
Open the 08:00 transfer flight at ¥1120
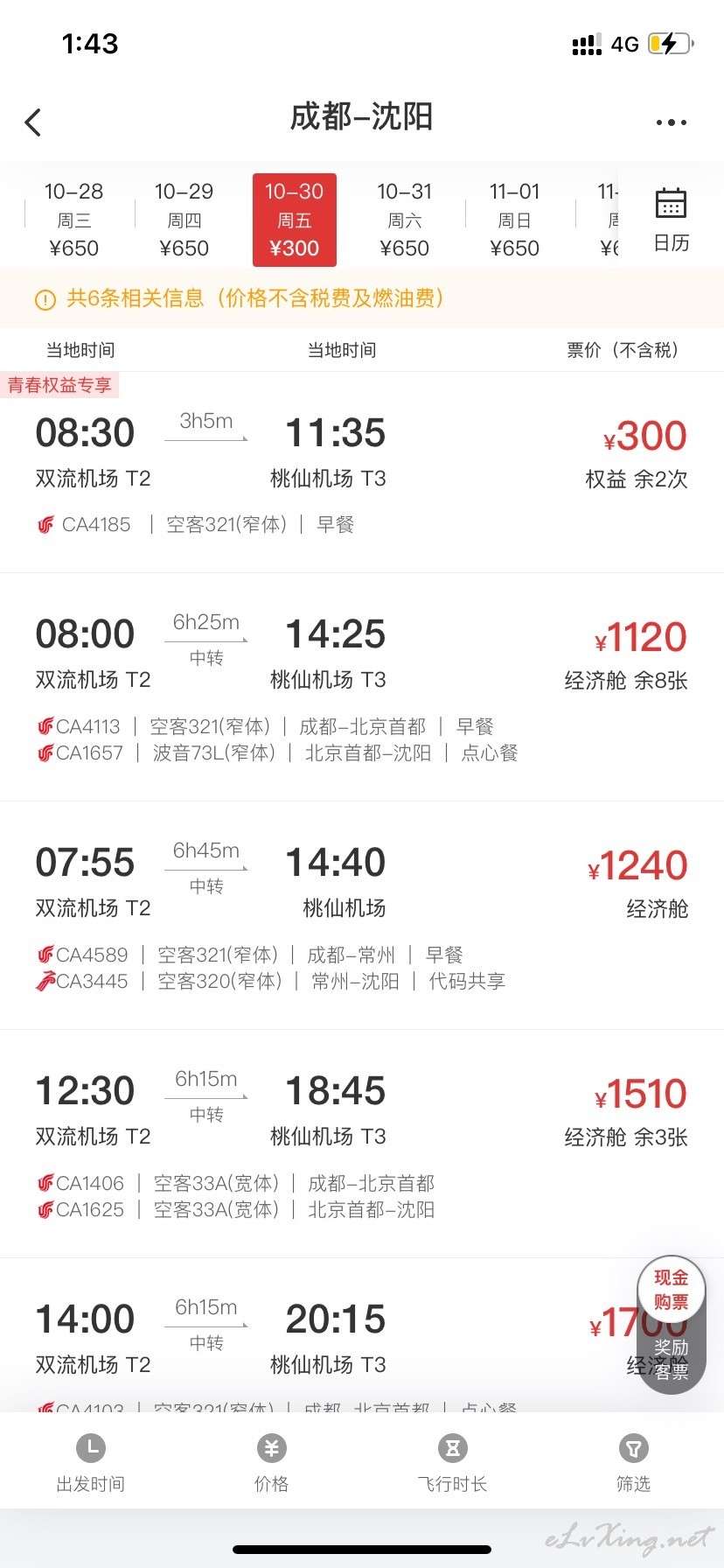point(362,687)
